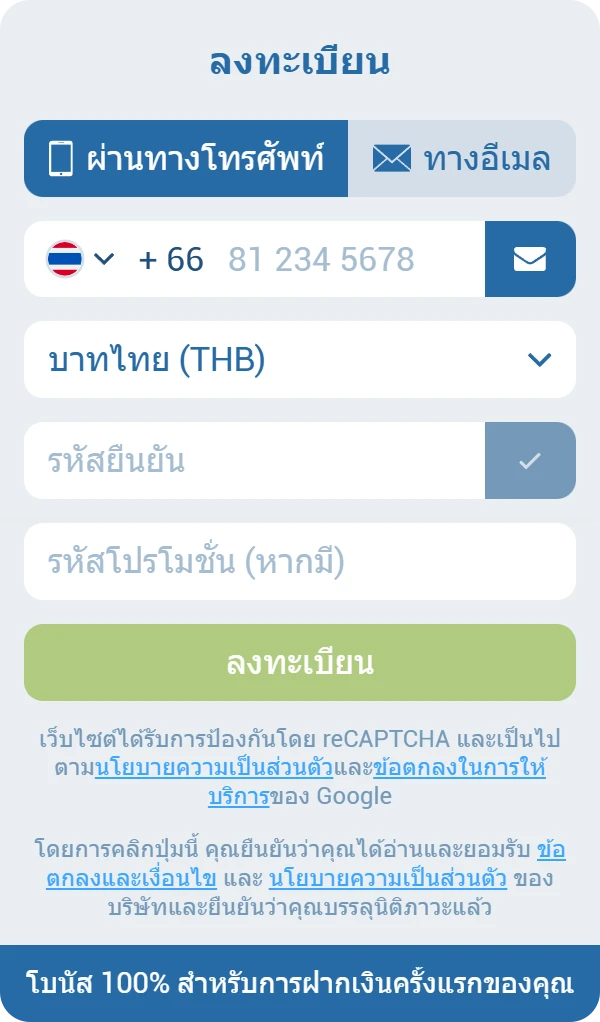
Task: Confirm the code with the checkmark button
Action: (x=530, y=461)
